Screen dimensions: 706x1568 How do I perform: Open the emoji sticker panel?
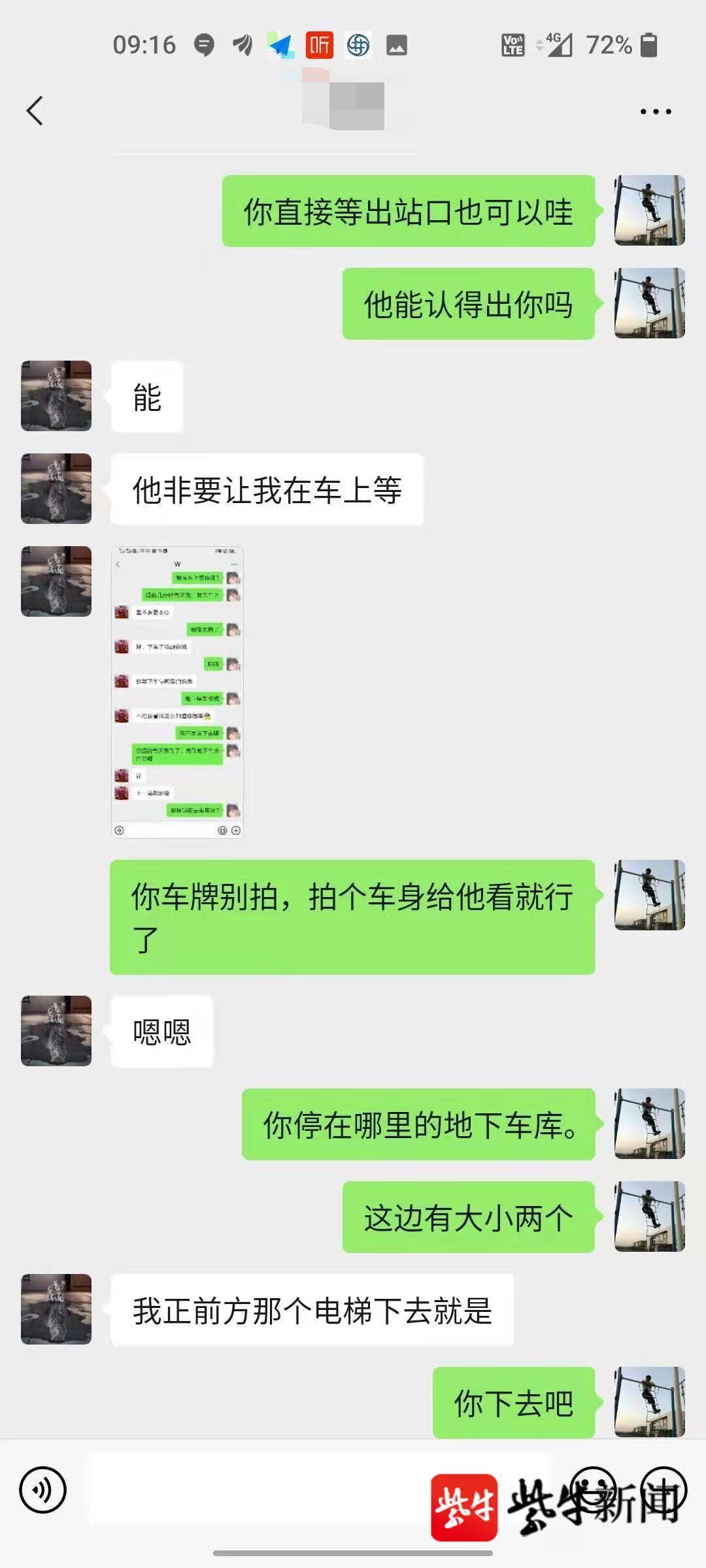pyautogui.click(x=594, y=1490)
